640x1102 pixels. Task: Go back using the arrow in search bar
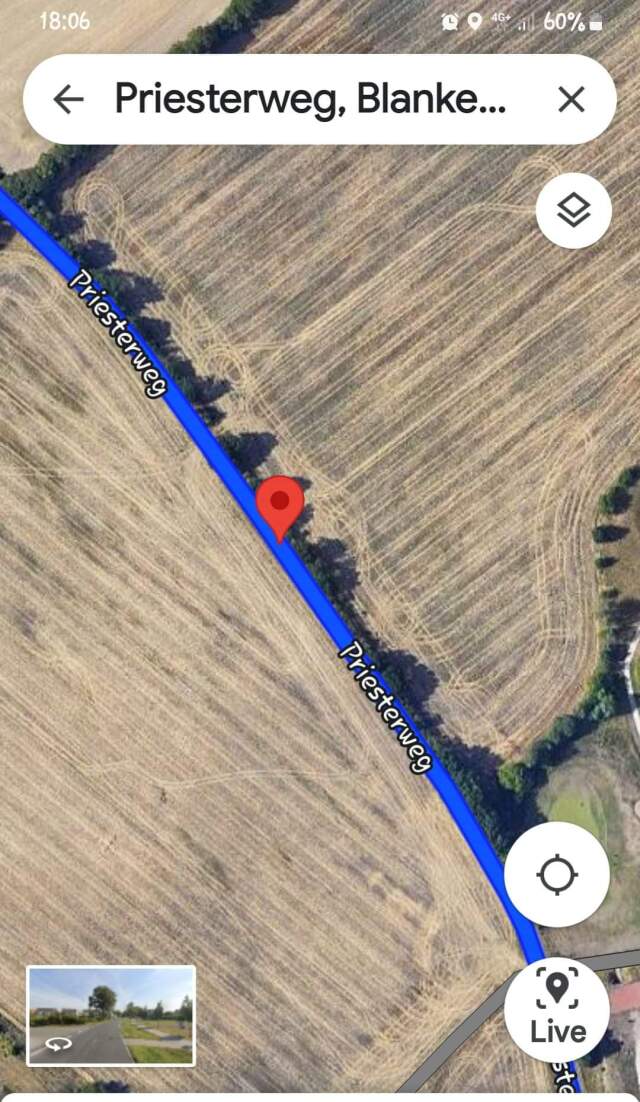(68, 99)
